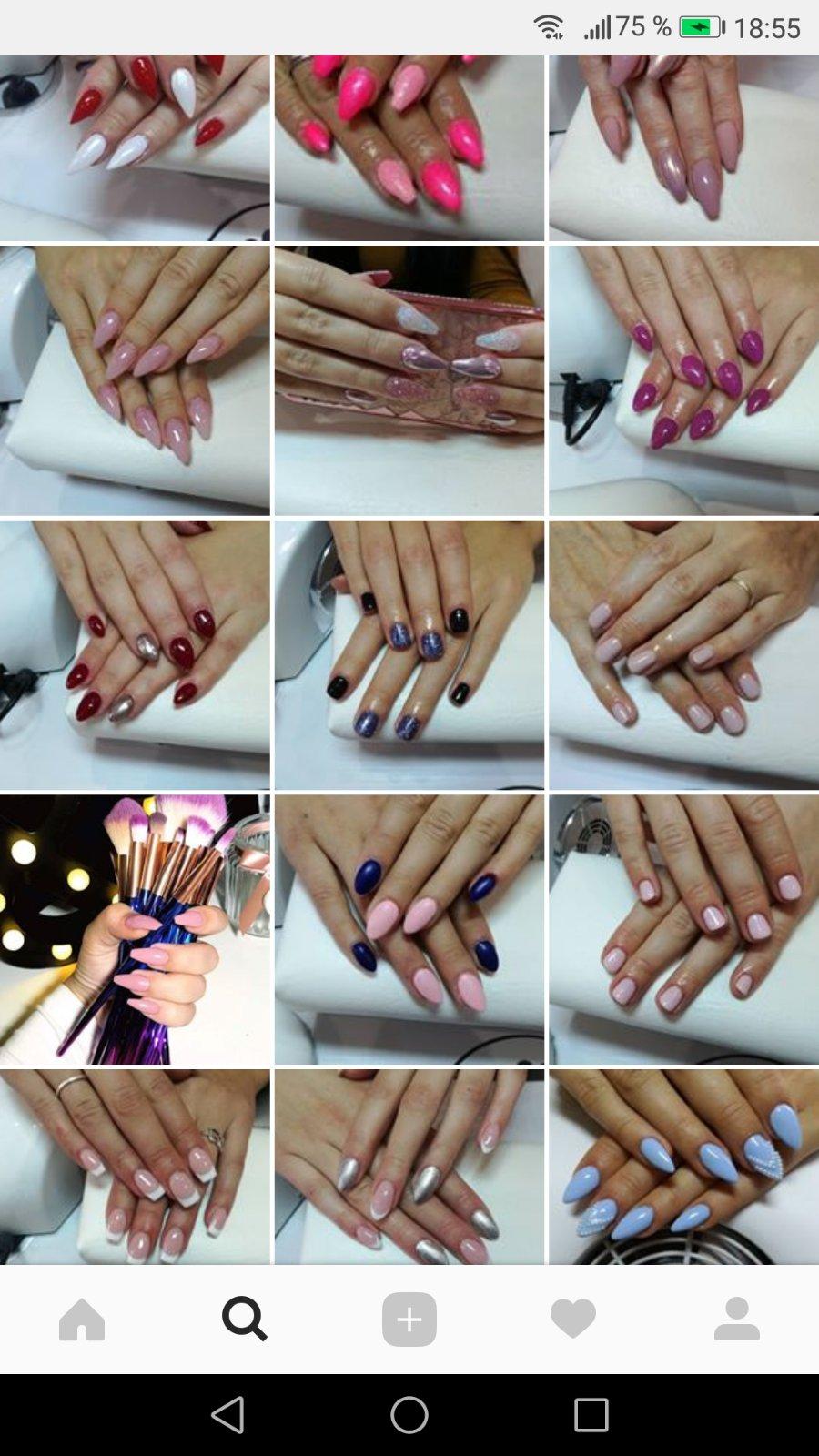This screenshot has height=1456, width=819.
Task: Create a new post with plus button
Action: [x=409, y=1319]
